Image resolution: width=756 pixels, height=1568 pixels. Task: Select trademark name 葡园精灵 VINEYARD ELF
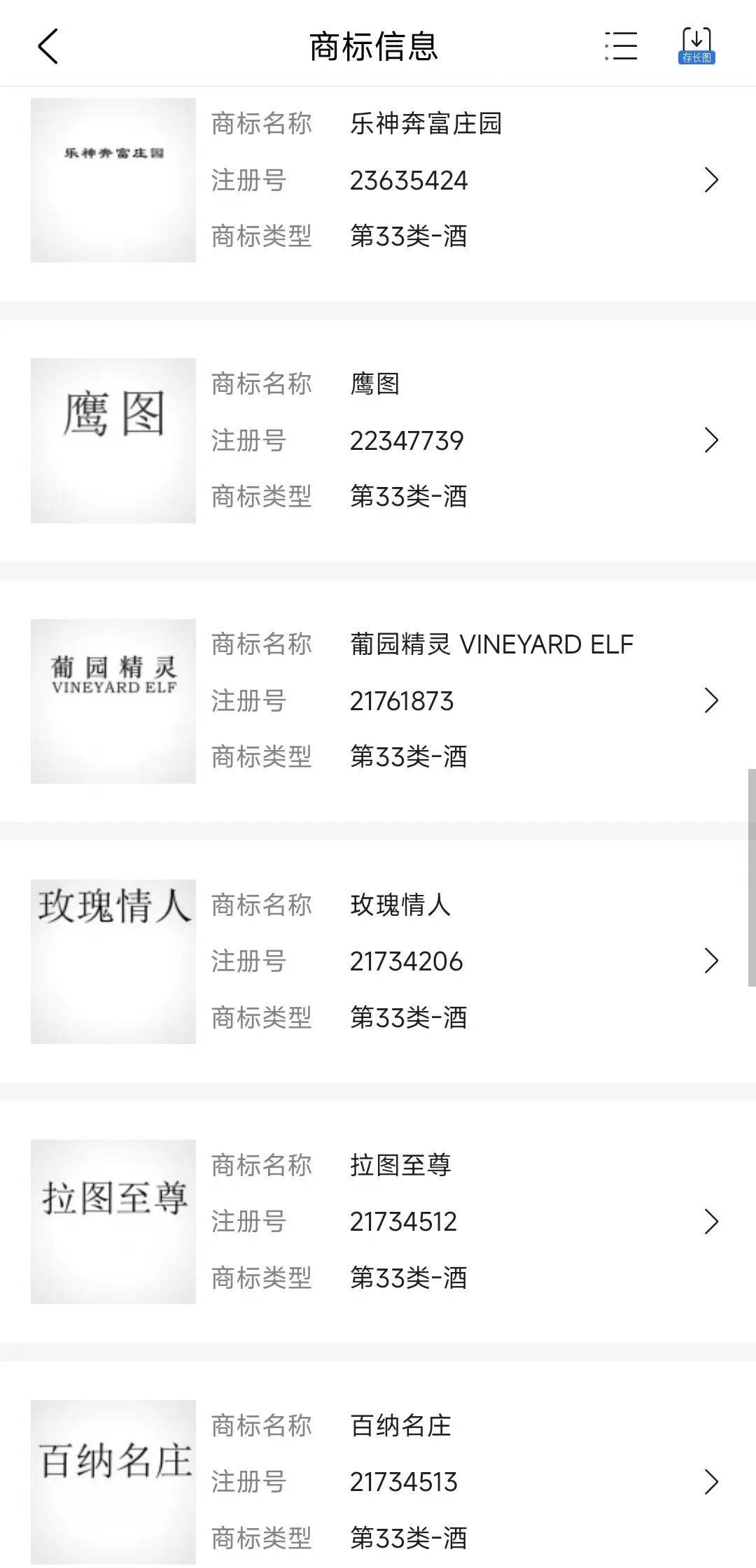pyautogui.click(x=491, y=644)
